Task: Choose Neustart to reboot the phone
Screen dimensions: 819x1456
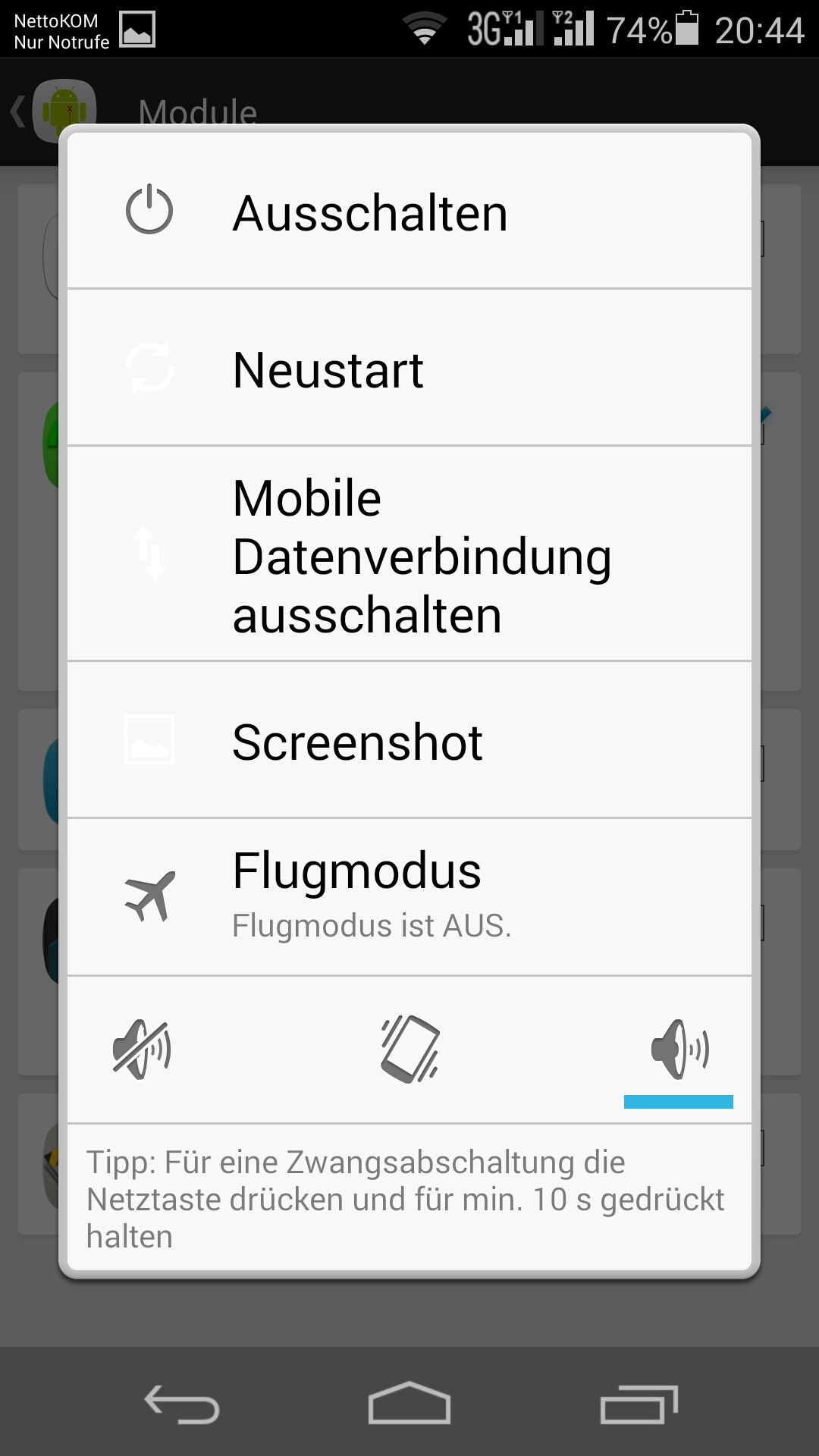Action: (409, 368)
